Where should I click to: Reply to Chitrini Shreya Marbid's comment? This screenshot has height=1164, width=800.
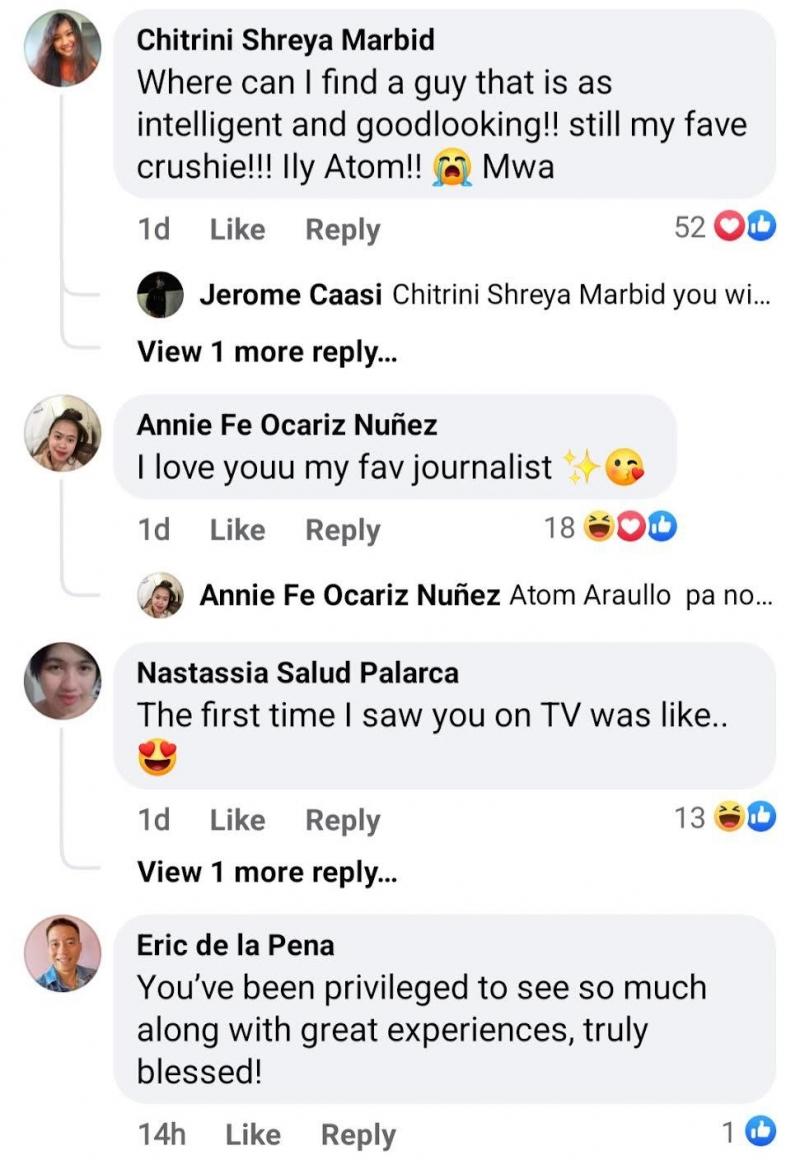click(x=342, y=229)
